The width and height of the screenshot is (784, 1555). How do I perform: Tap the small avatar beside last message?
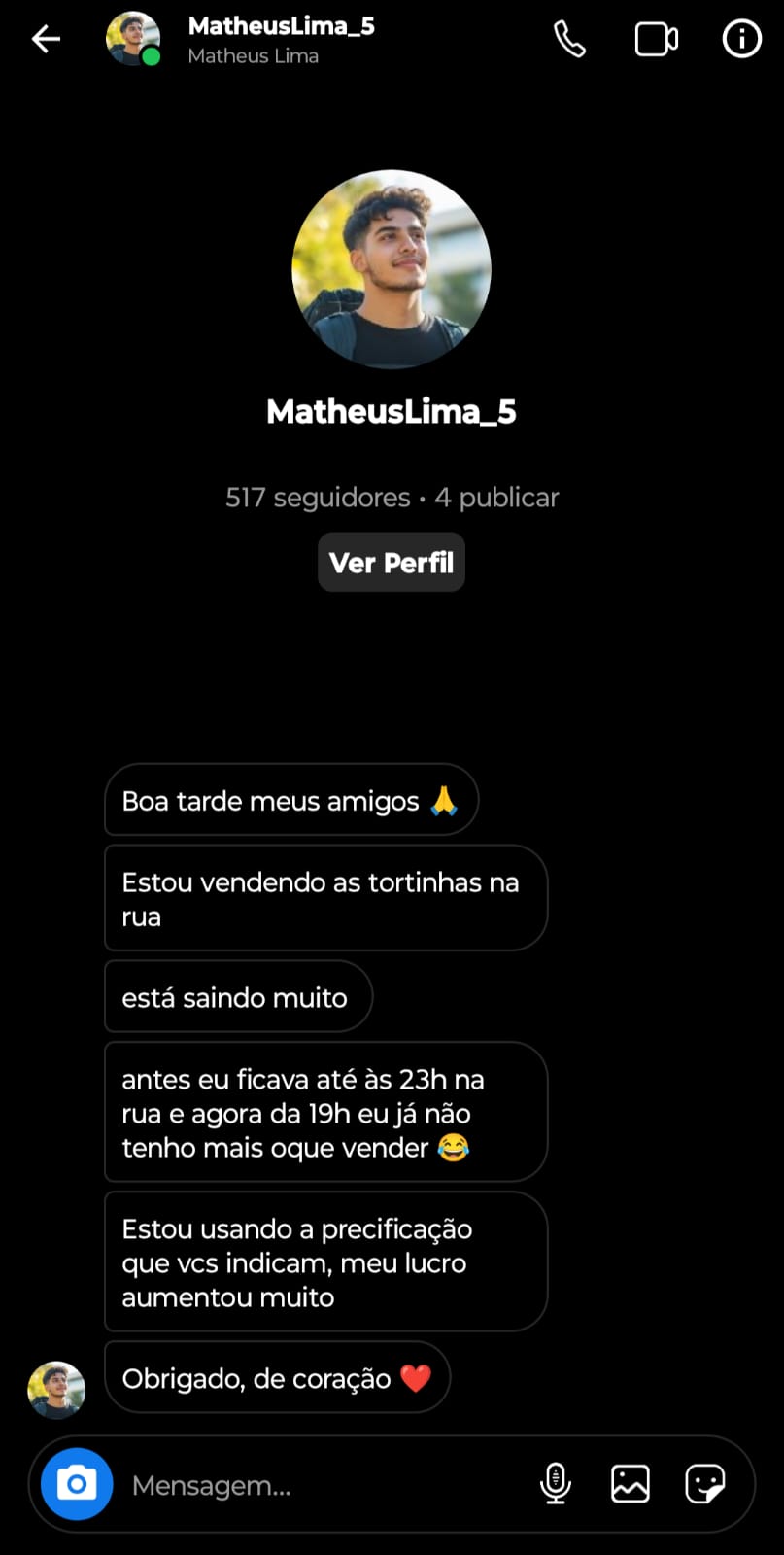point(56,1390)
